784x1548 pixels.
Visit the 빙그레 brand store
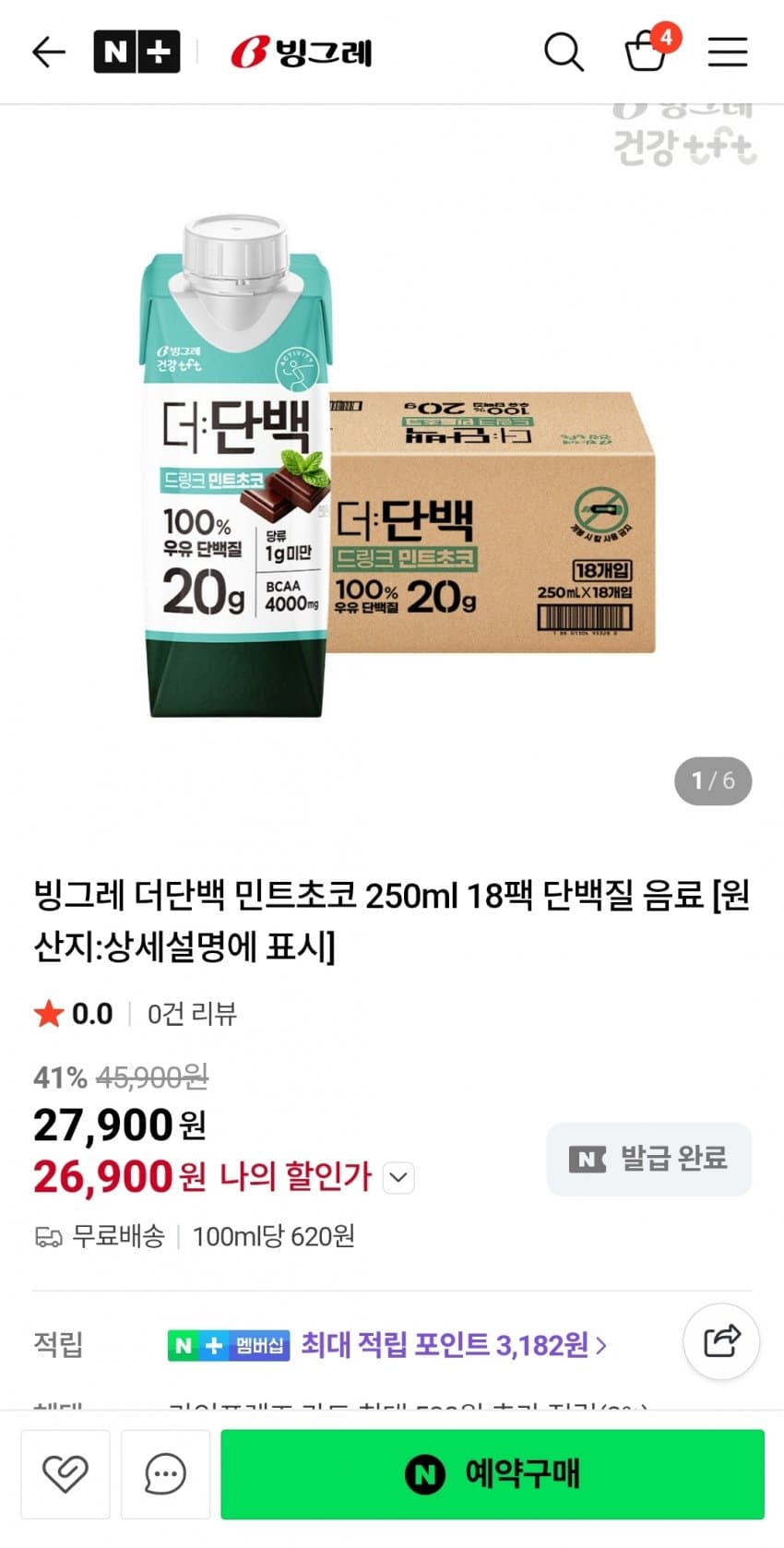pyautogui.click(x=301, y=53)
